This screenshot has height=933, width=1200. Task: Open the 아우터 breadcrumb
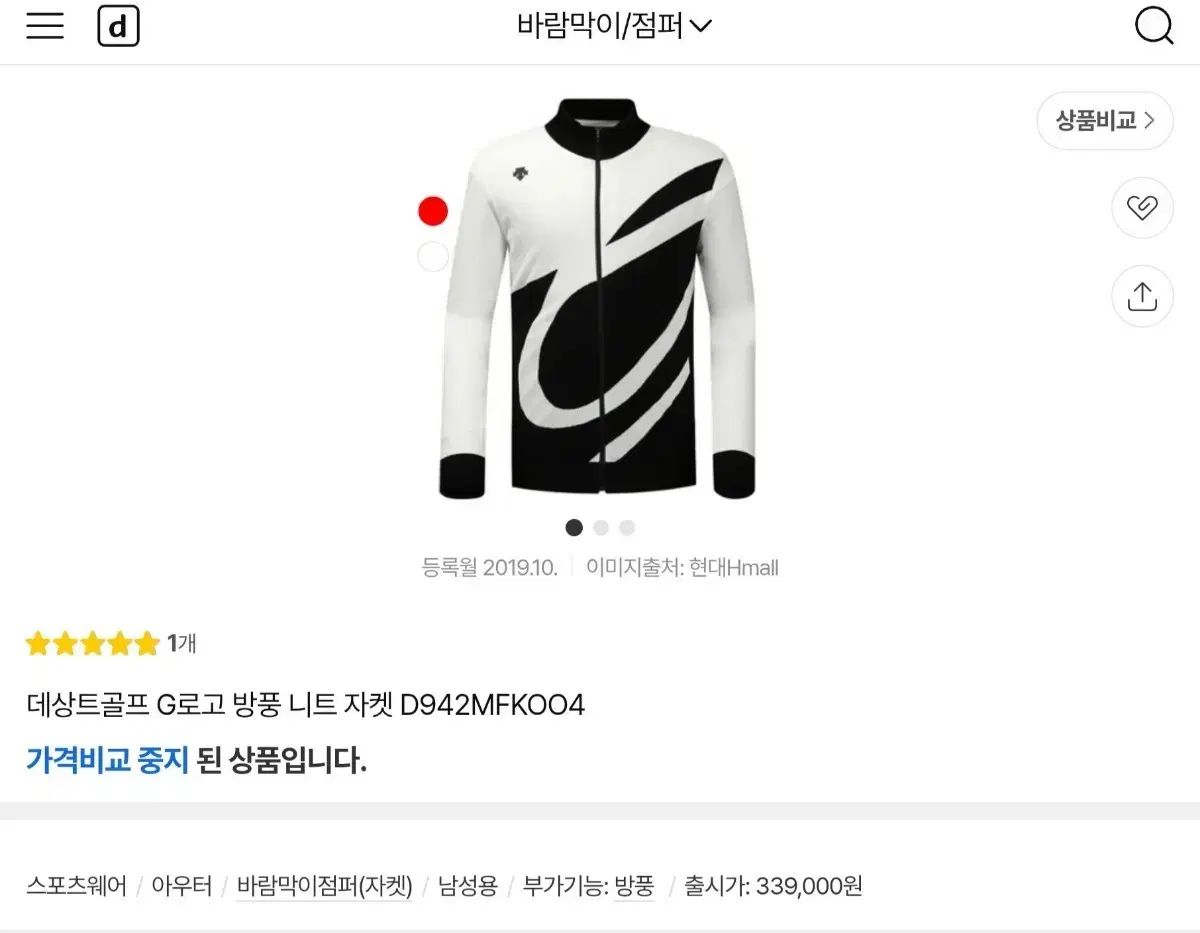[182, 886]
